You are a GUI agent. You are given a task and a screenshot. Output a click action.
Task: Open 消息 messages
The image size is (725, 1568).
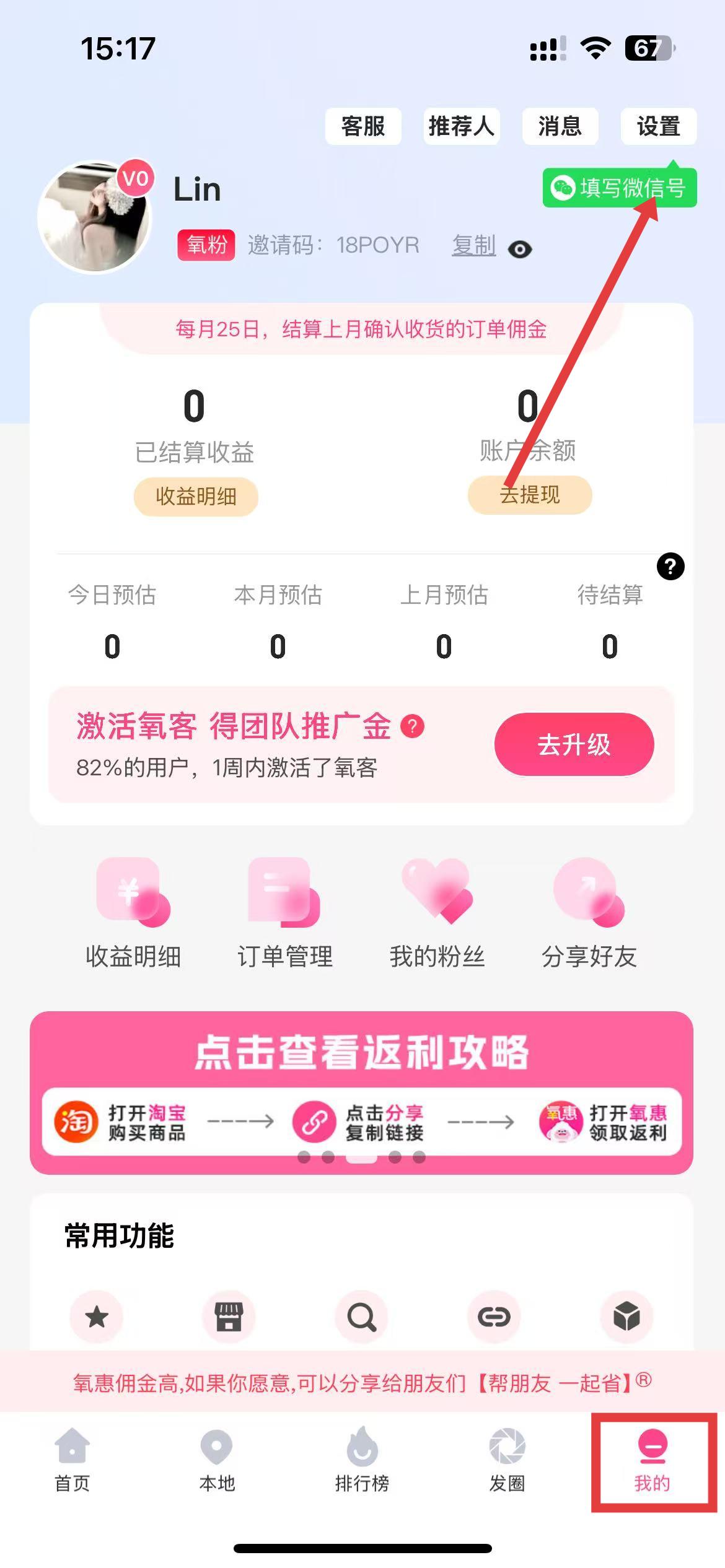point(560,126)
